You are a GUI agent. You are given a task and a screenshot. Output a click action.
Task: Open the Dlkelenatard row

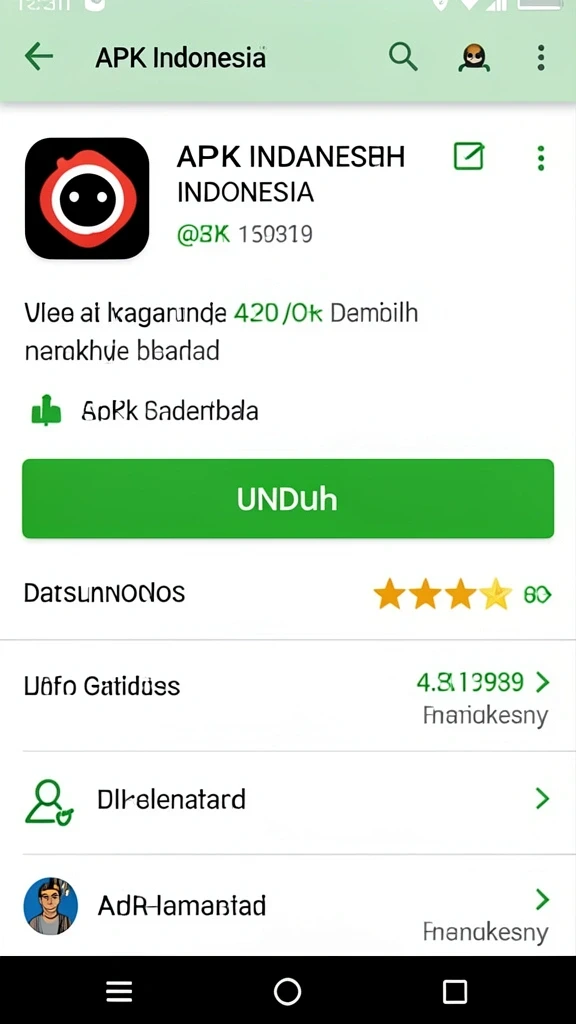click(x=288, y=802)
